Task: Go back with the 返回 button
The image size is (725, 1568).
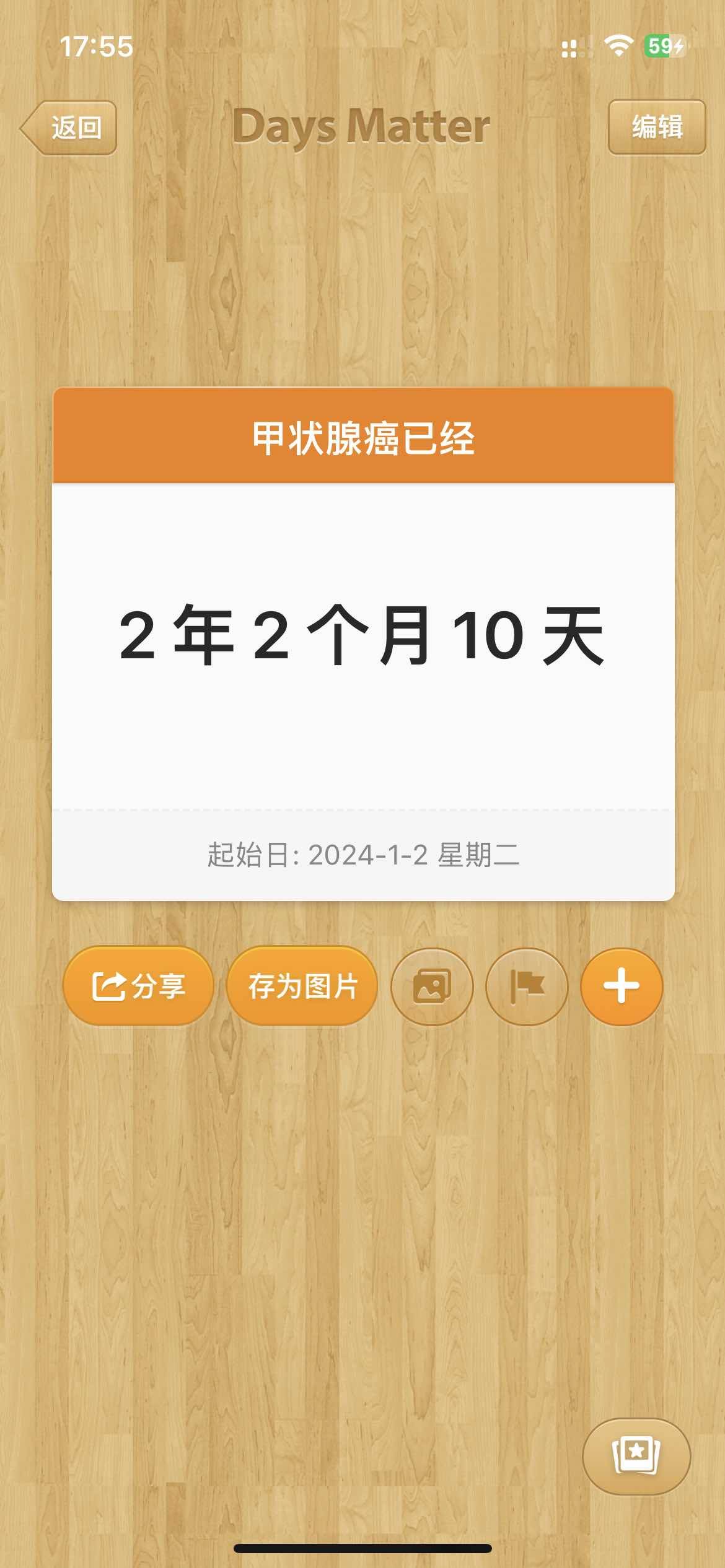Action: point(69,128)
